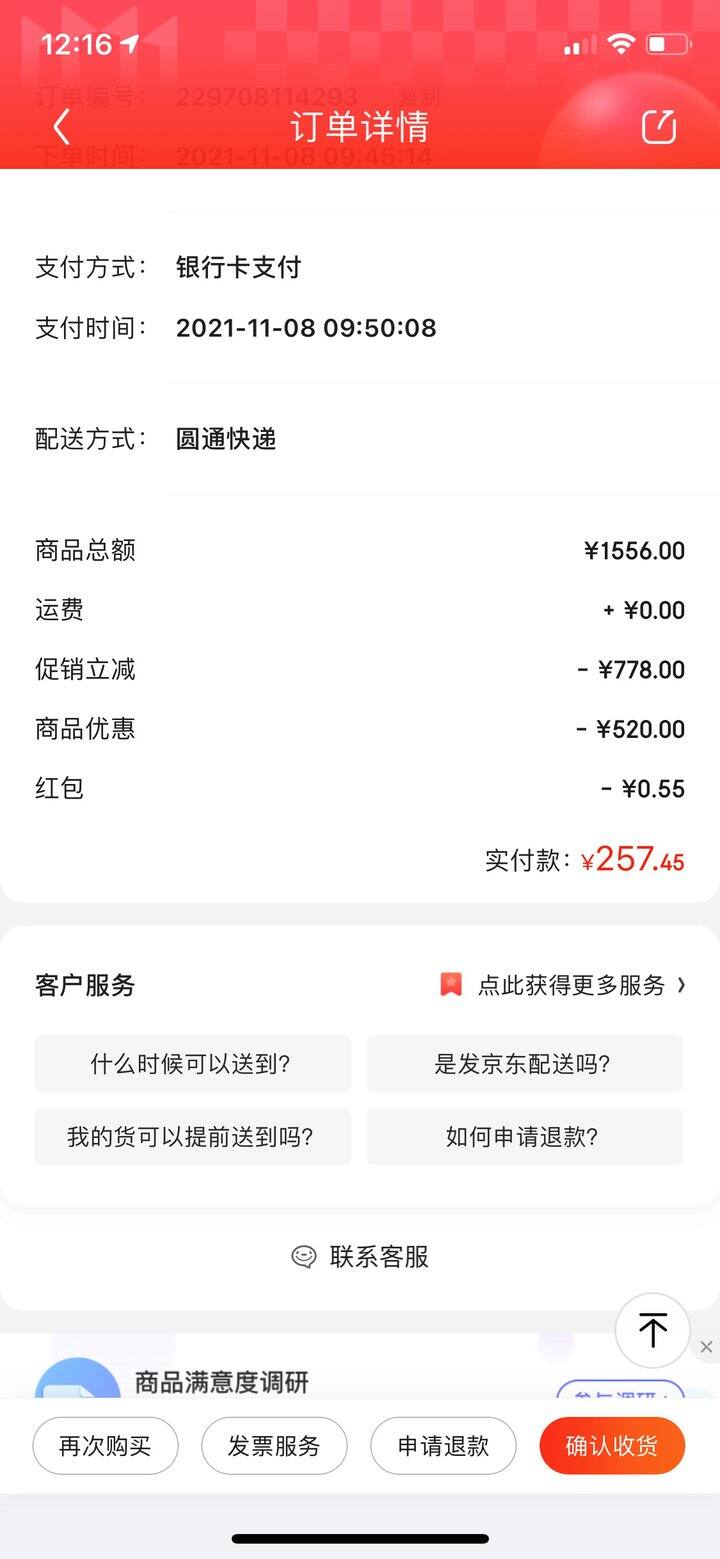Open 点此获得更多服务 link
Image resolution: width=720 pixels, height=1559 pixels.
(x=563, y=985)
